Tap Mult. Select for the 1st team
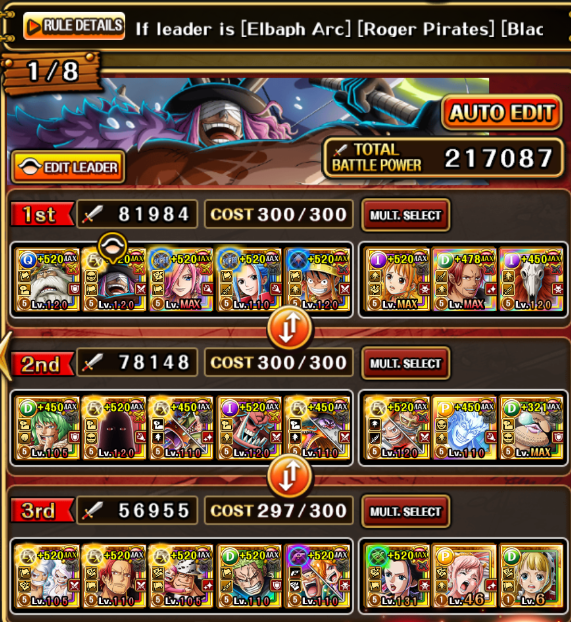 click(406, 215)
